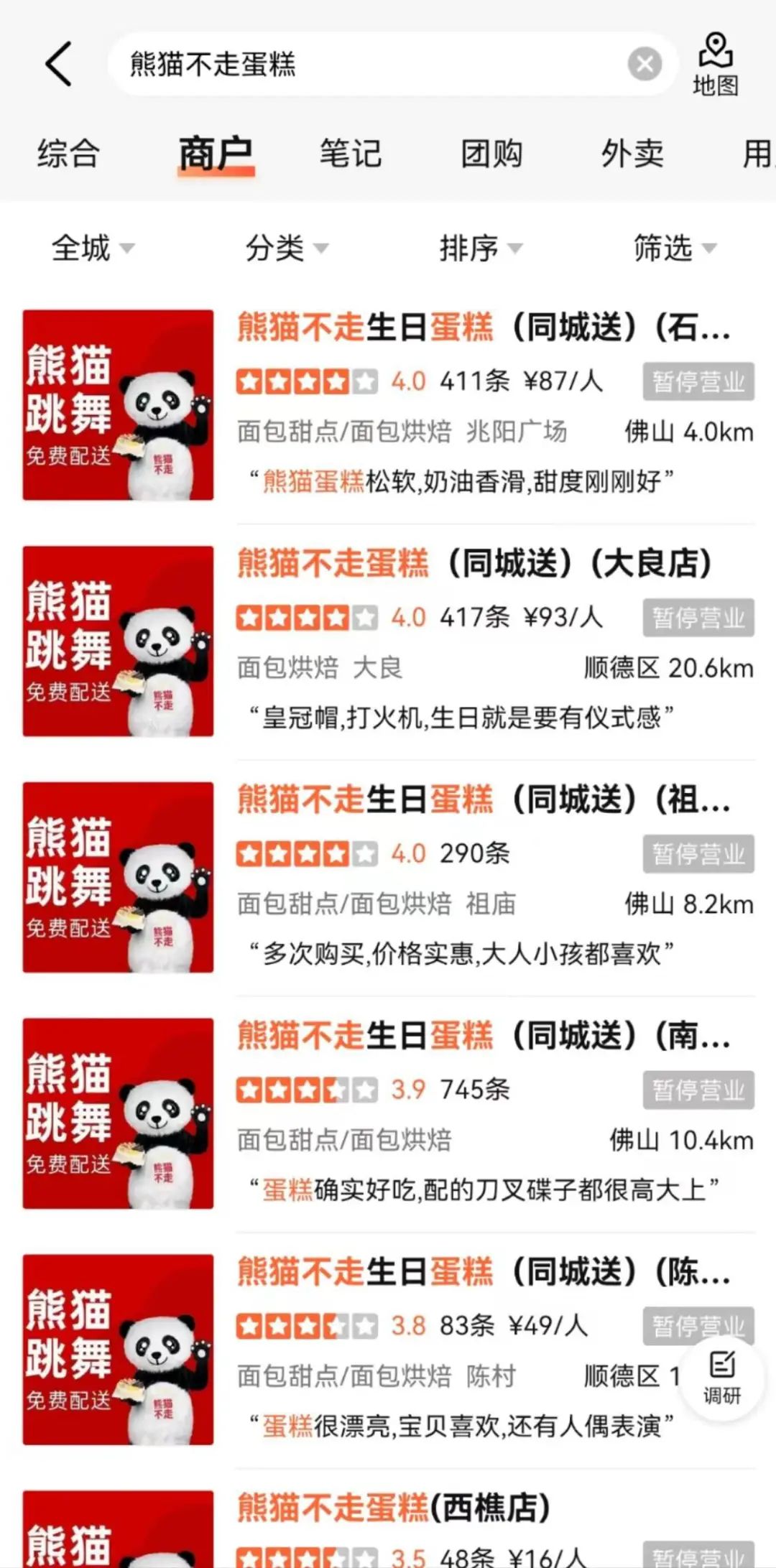This screenshot has height=1568, width=776.
Task: Clear the search text with the X
Action: click(x=645, y=64)
